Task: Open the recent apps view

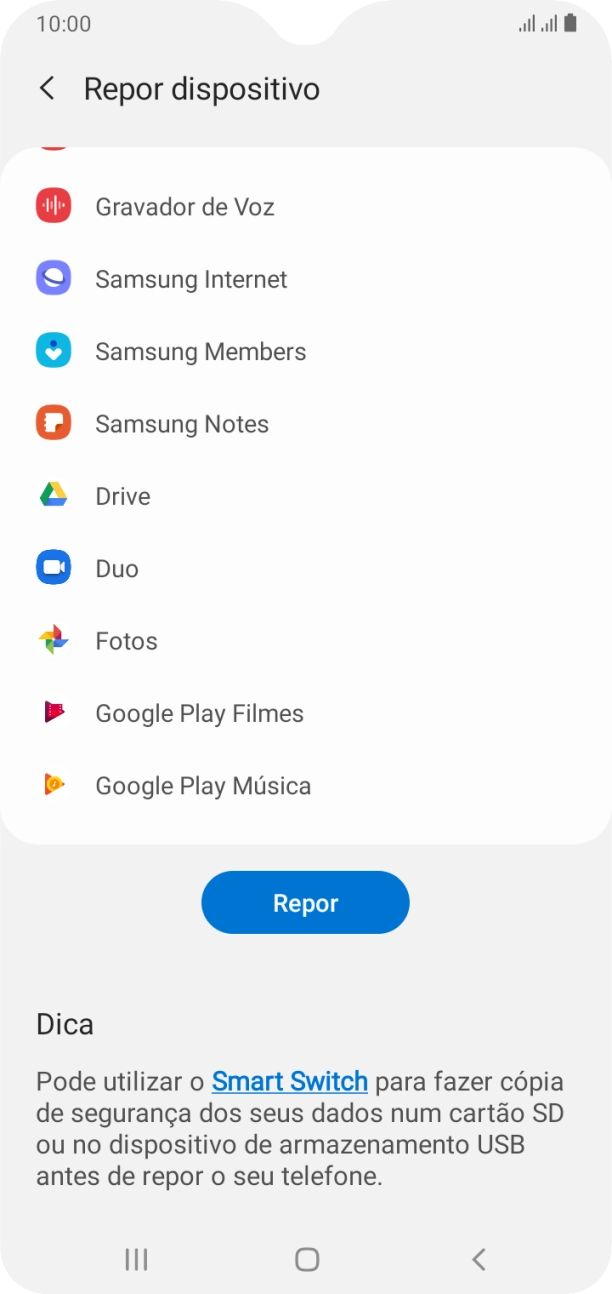Action: 136,1259
